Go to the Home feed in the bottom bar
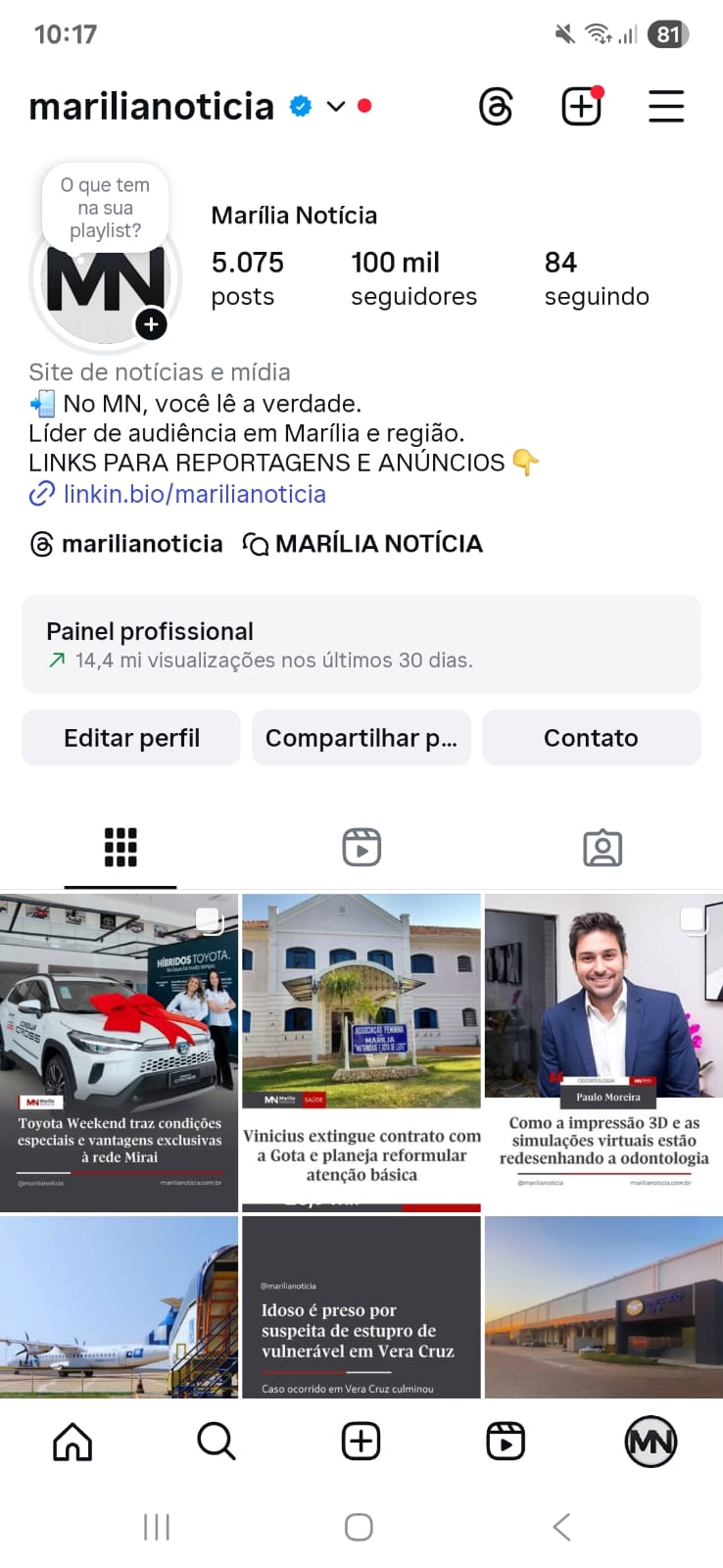The image size is (723, 1568). coord(72,1441)
